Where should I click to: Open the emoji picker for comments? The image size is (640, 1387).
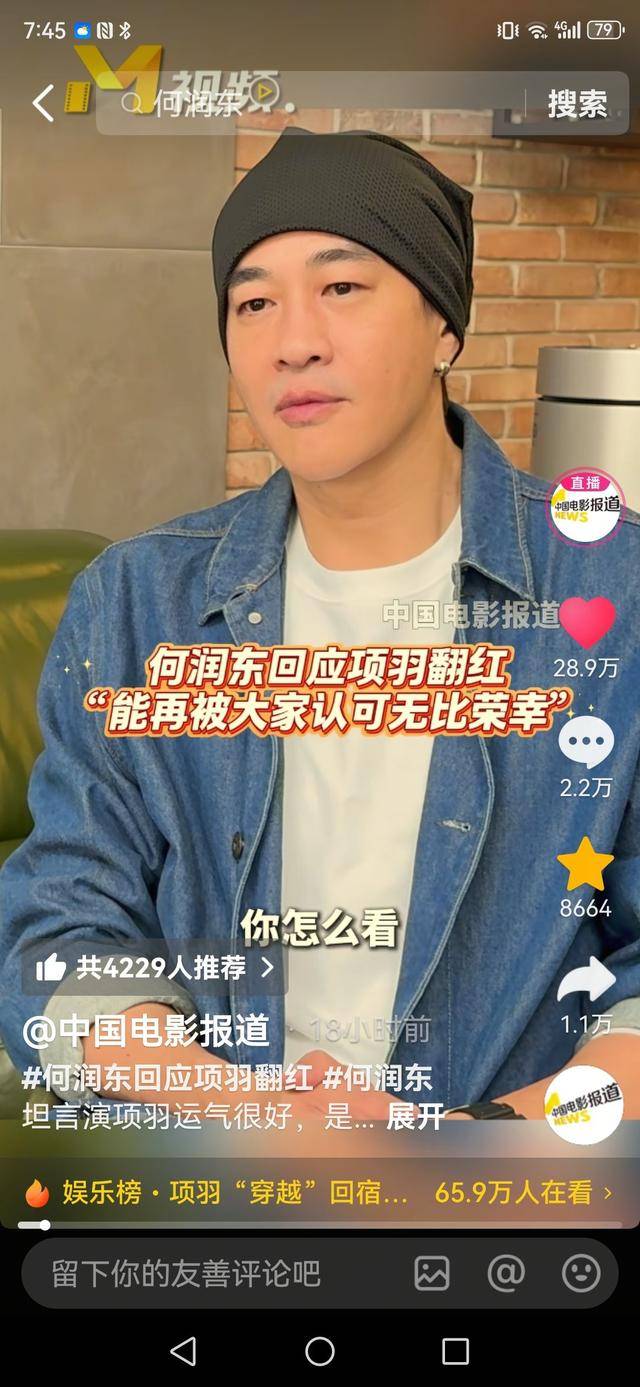pyautogui.click(x=581, y=1273)
